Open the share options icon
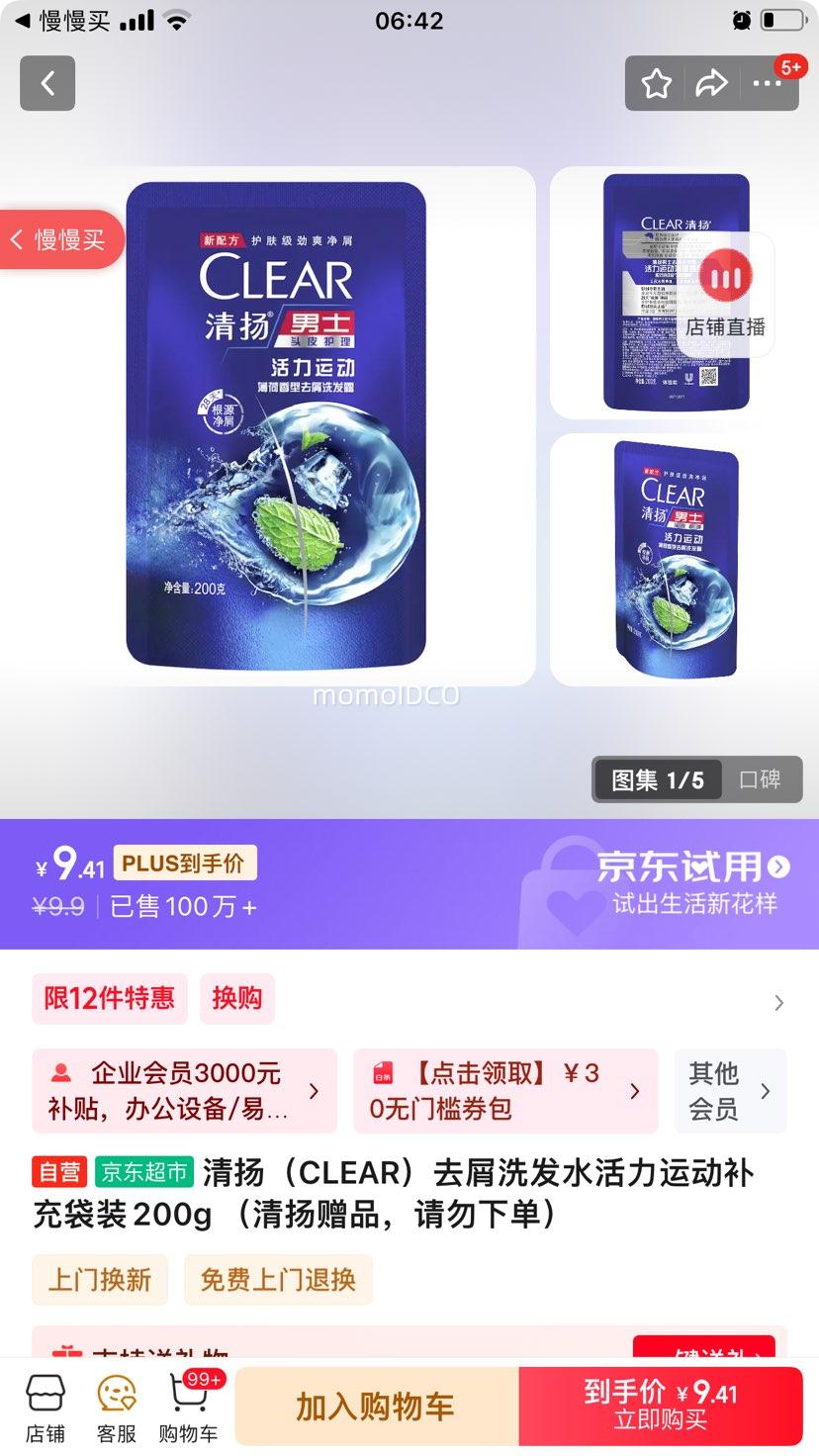 point(710,84)
